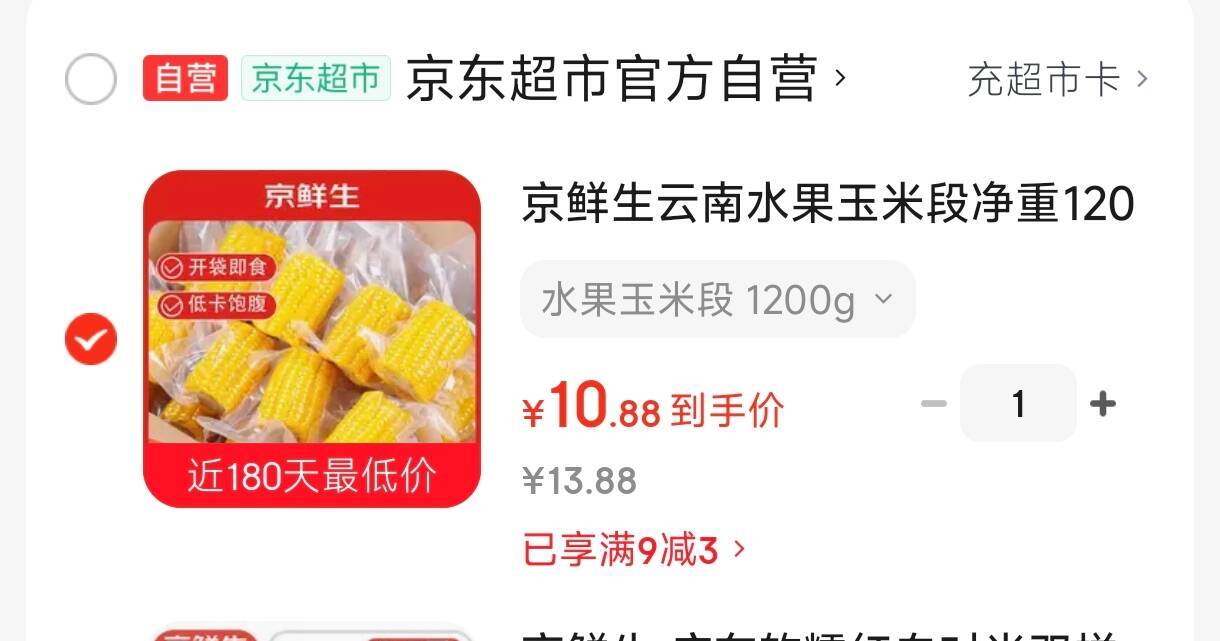The image size is (1220, 641).
Task: Select all items from 京东超市官方自营 store
Action: (91, 79)
